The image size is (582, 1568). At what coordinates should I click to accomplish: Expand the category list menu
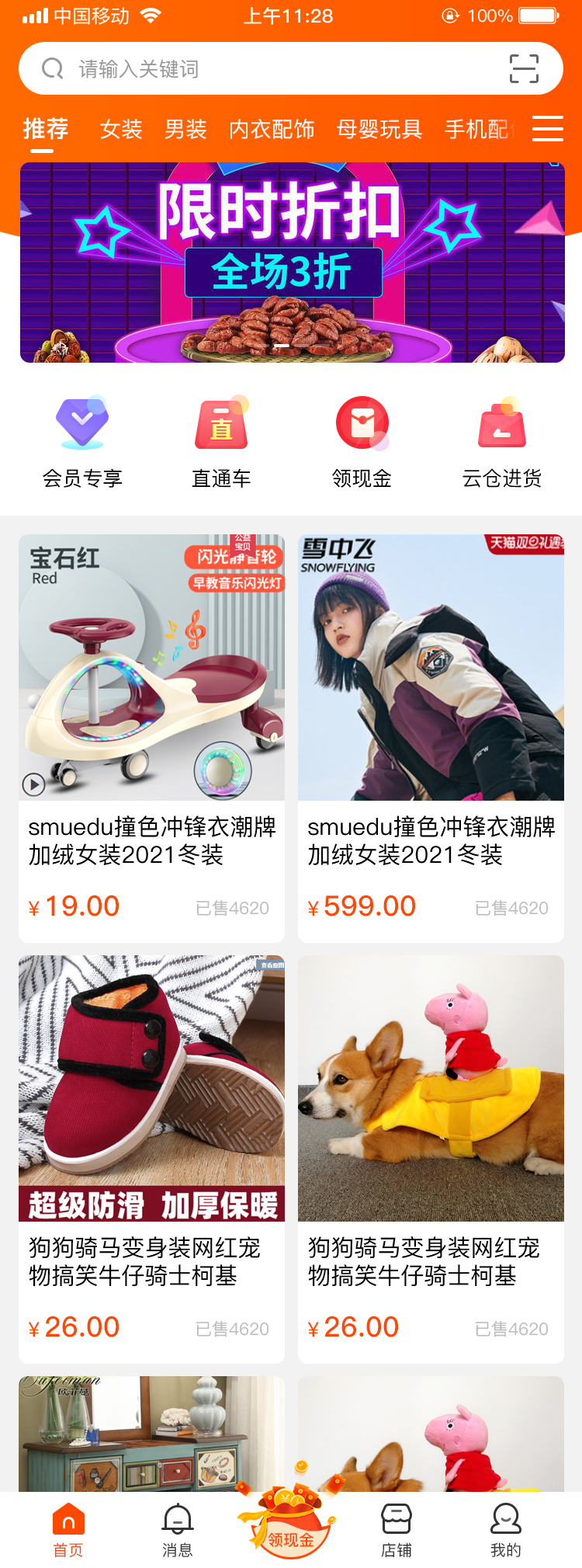pos(548,129)
